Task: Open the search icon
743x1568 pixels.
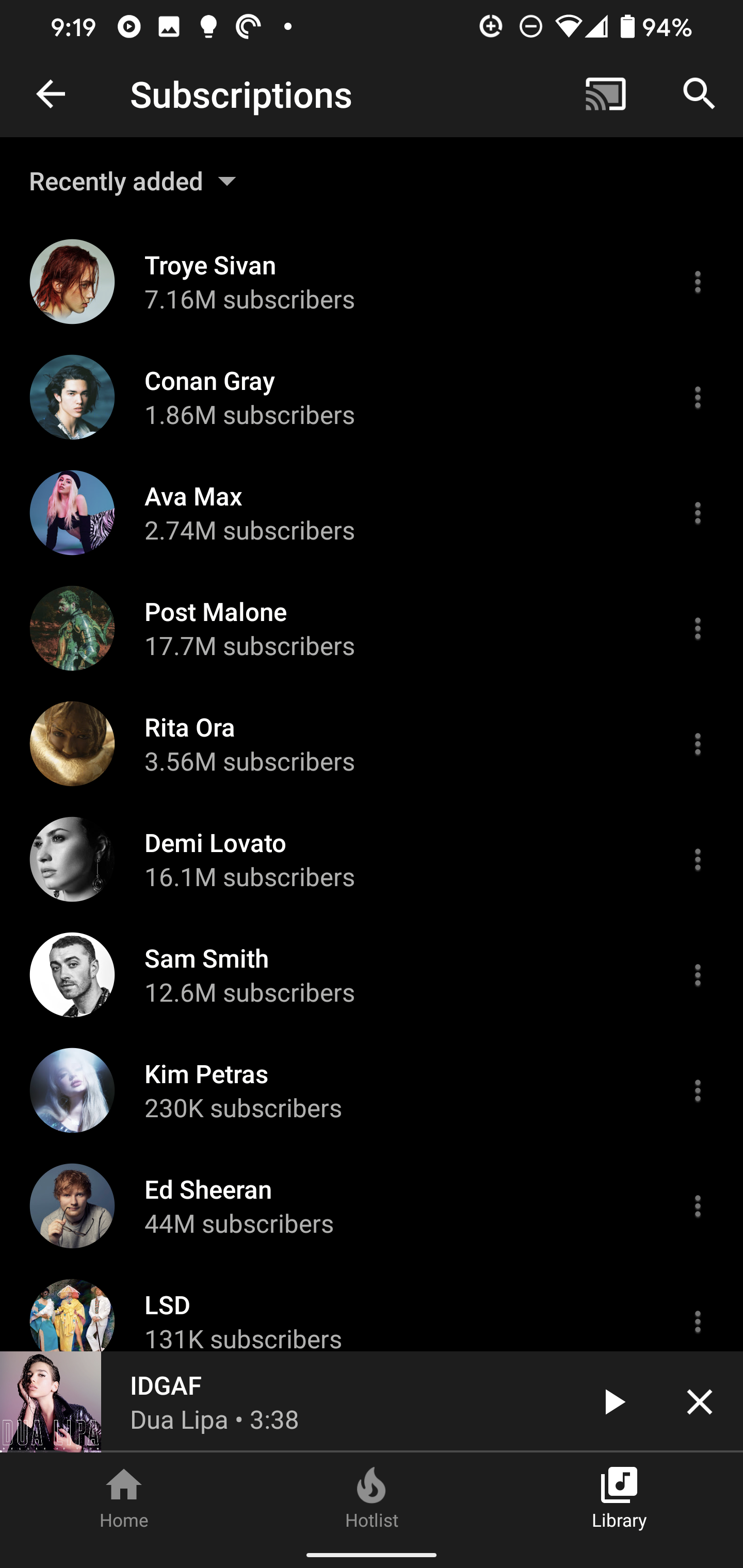Action: pos(699,94)
